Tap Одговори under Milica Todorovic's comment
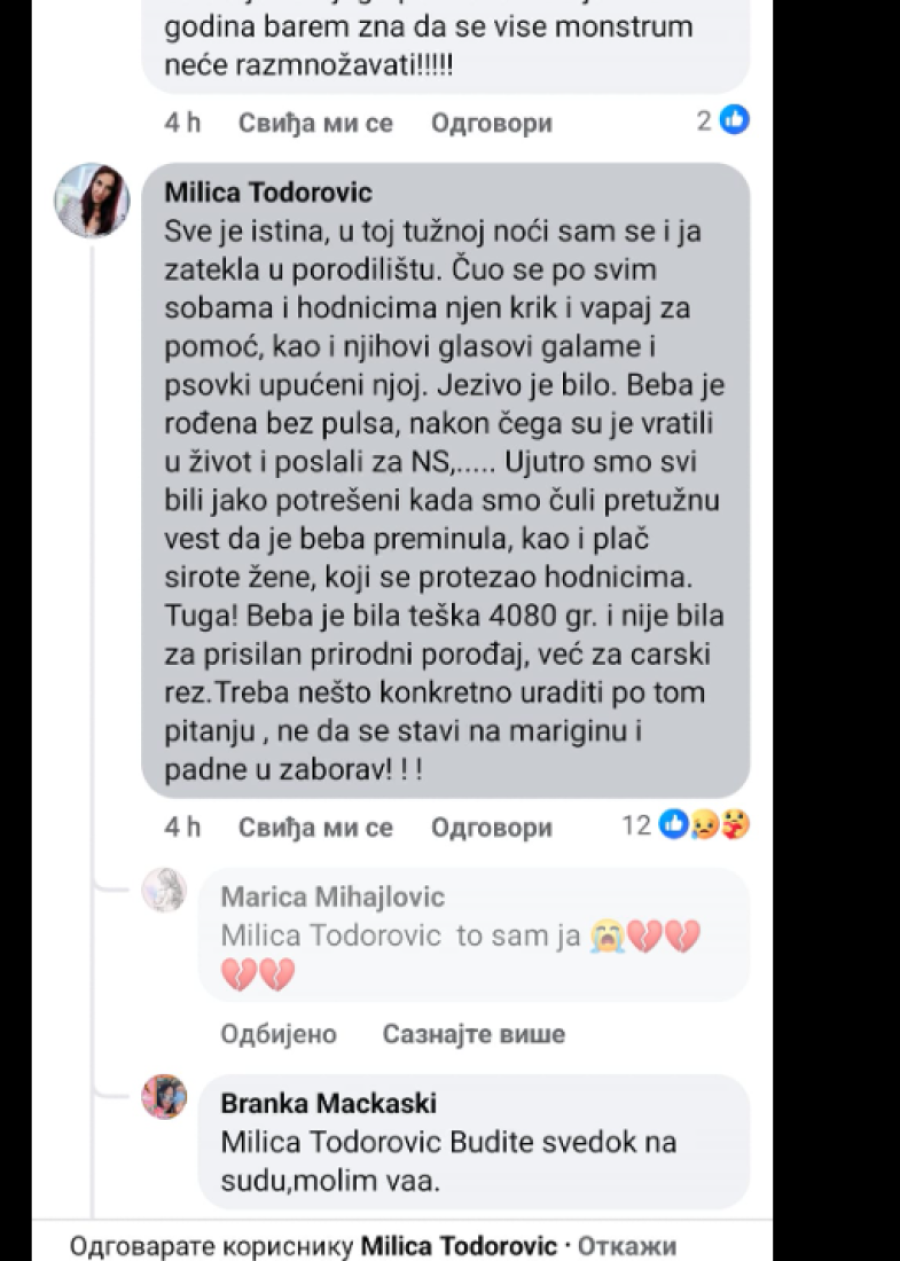 (x=491, y=827)
